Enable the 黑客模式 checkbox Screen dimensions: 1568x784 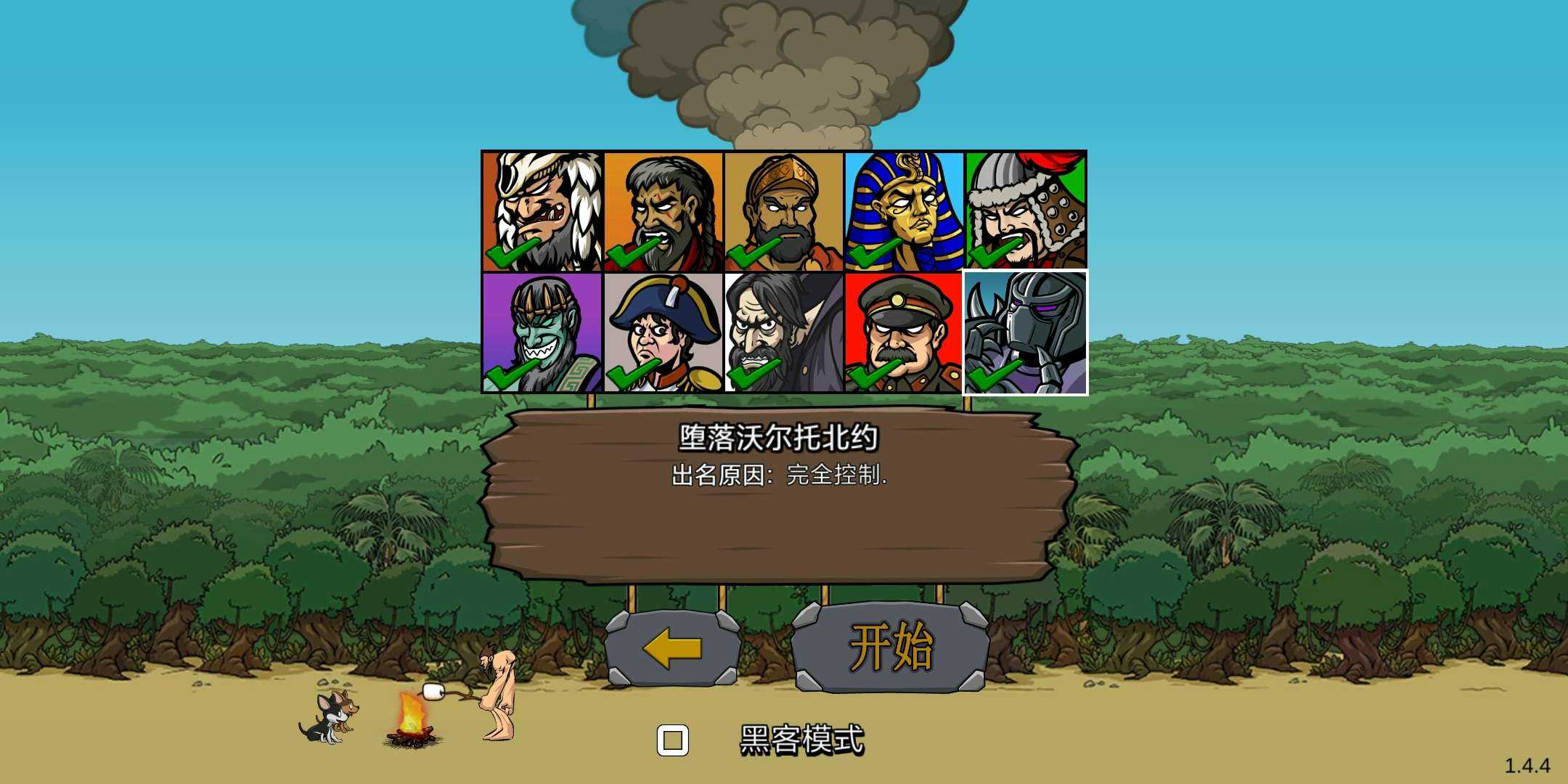coord(672,740)
